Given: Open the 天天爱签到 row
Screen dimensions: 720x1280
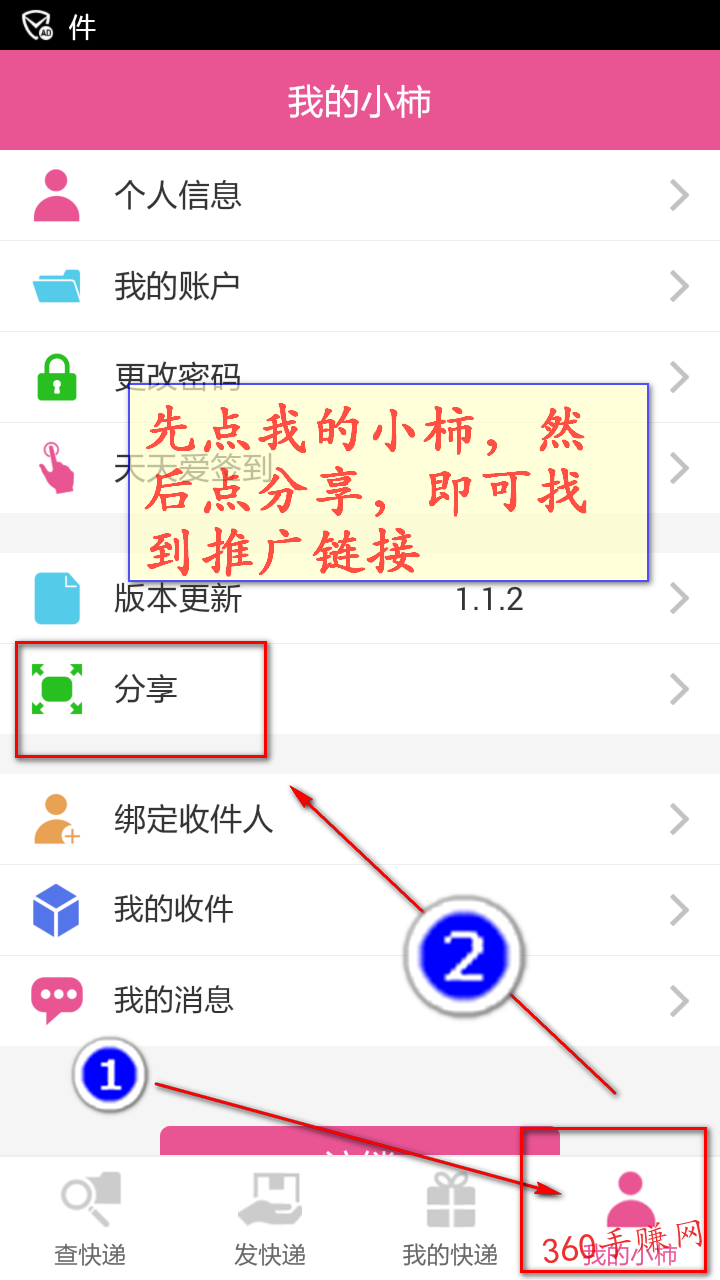Looking at the screenshot, I should coord(360,468).
